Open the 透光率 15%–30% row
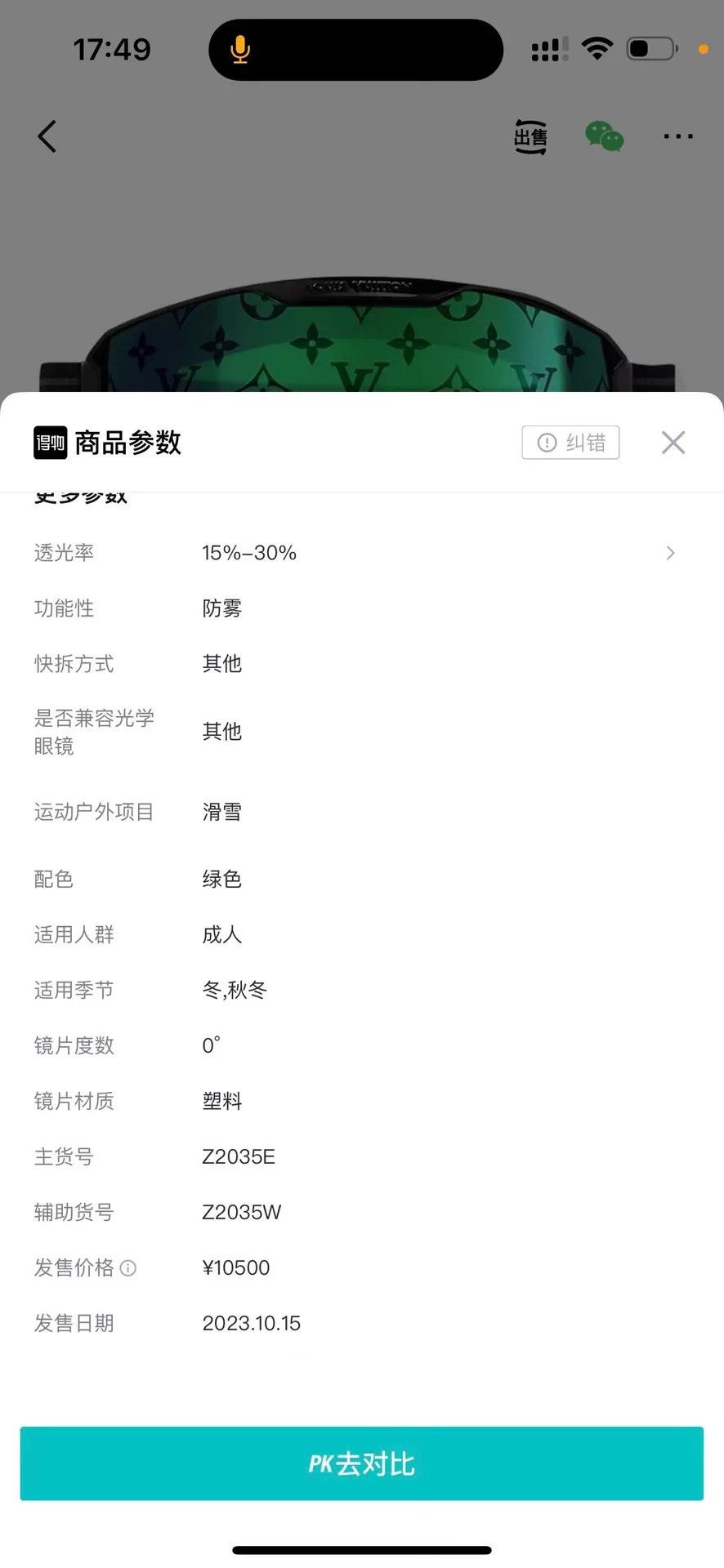This screenshot has height=1568, width=724. point(362,553)
